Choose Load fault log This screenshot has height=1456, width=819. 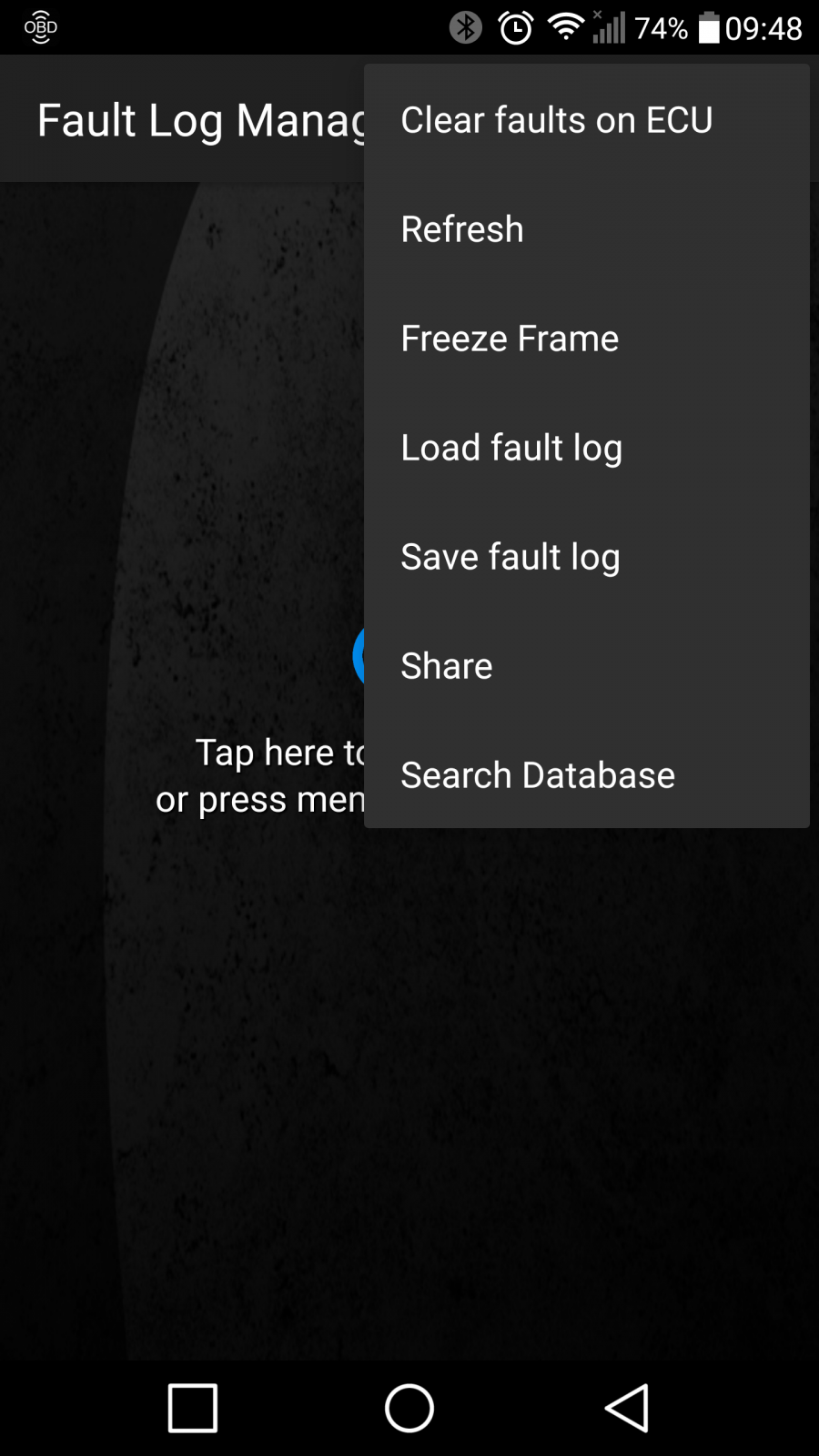tap(587, 447)
